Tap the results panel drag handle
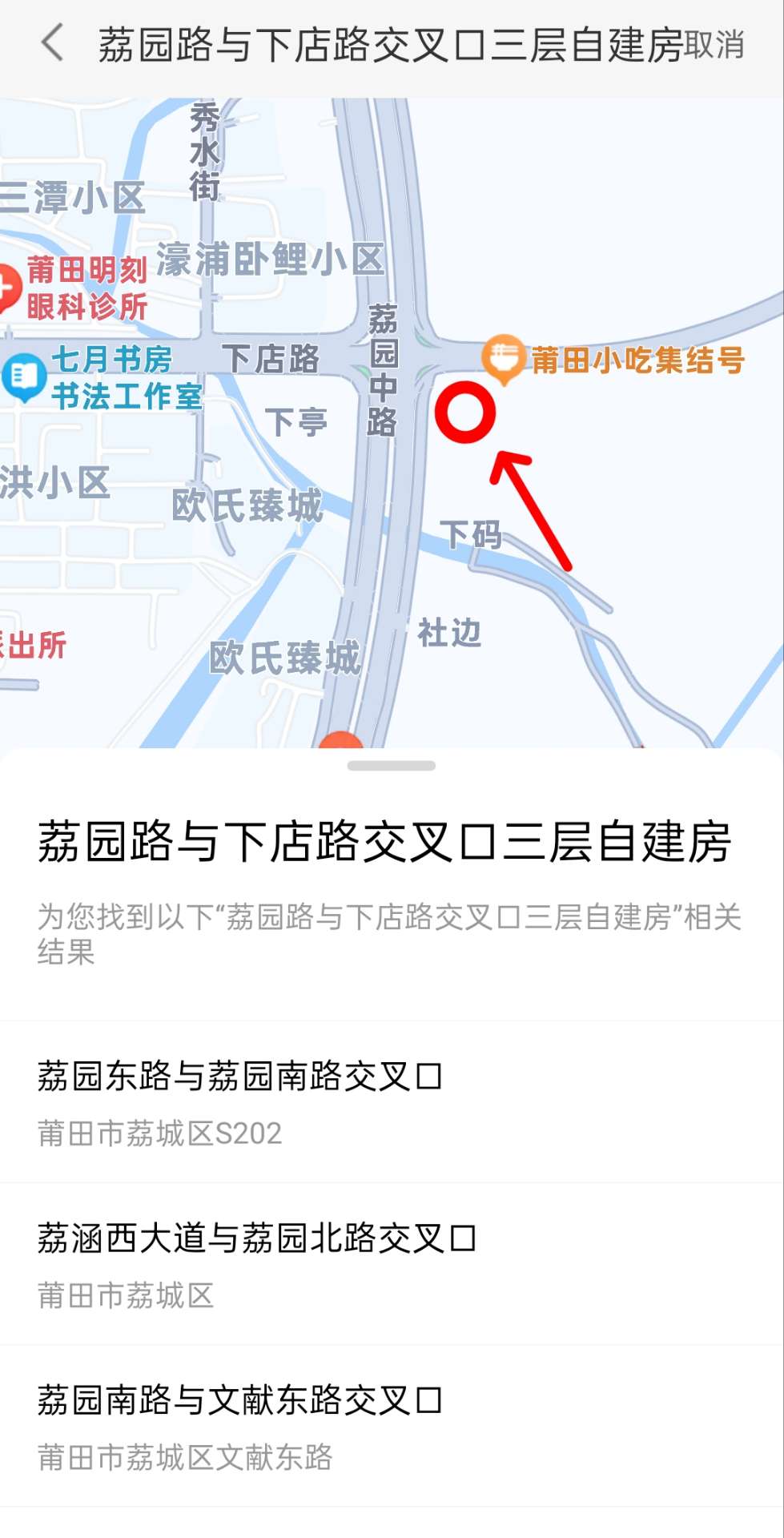Viewport: 784px width, 1538px height. (391, 766)
